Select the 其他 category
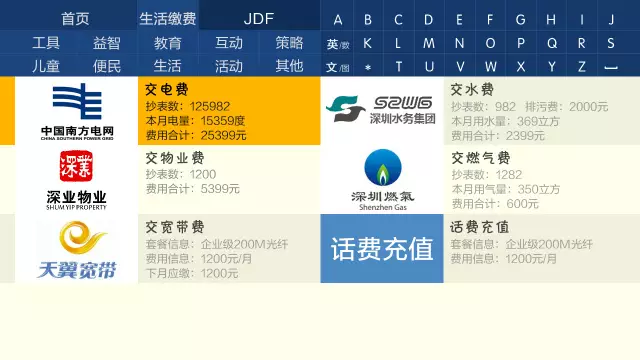The width and height of the screenshot is (640, 360). coord(289,66)
